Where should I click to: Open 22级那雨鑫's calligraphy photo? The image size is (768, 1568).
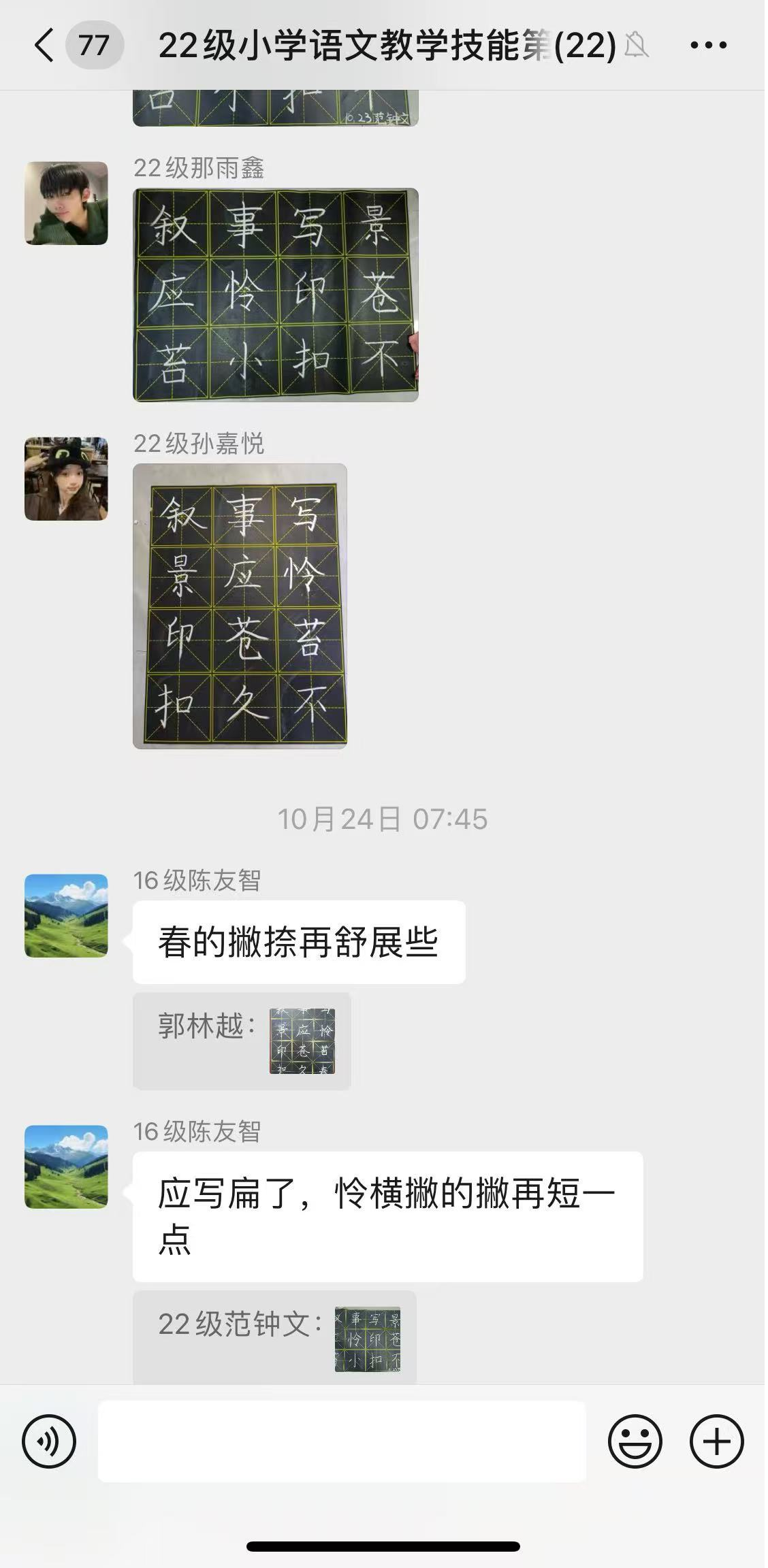point(275,295)
